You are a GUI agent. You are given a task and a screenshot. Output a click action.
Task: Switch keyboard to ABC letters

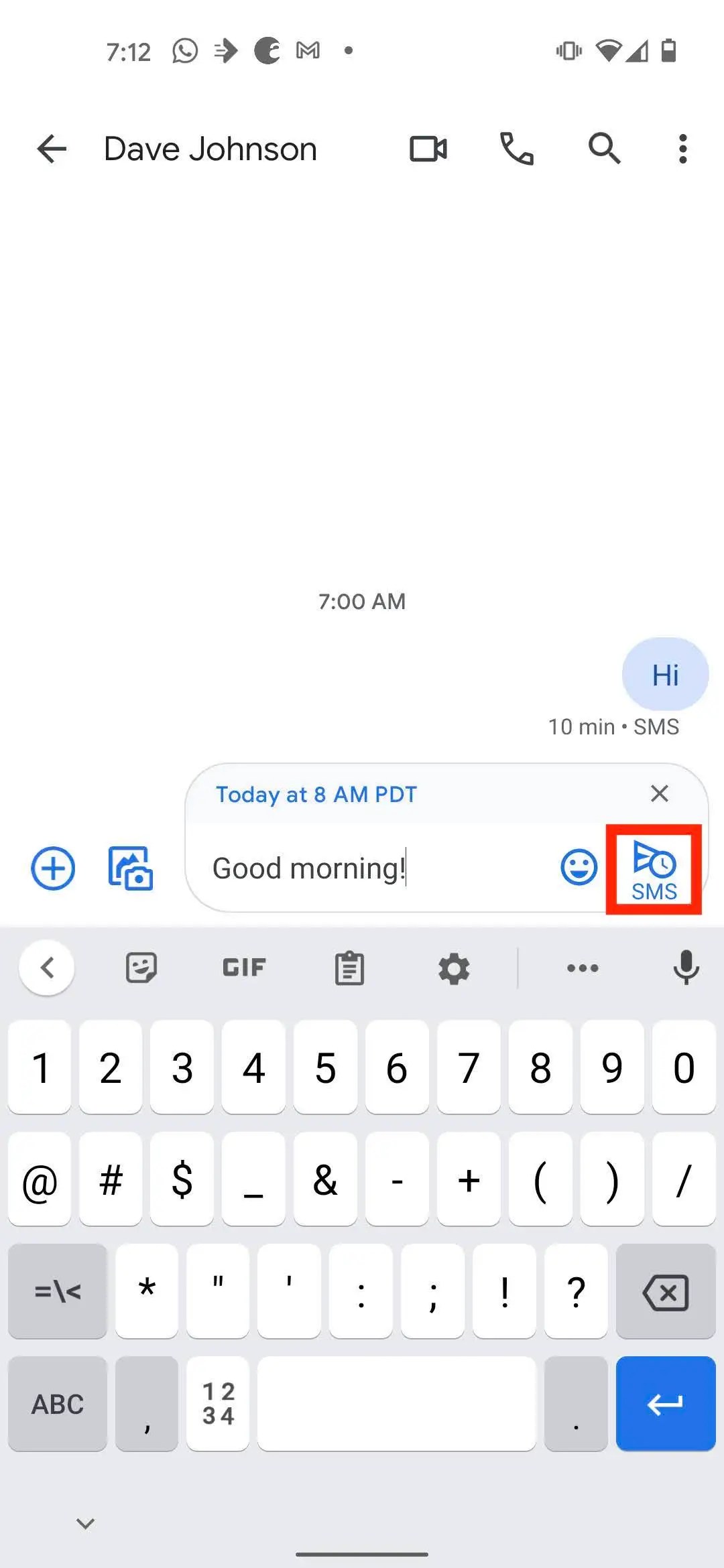tap(58, 1404)
